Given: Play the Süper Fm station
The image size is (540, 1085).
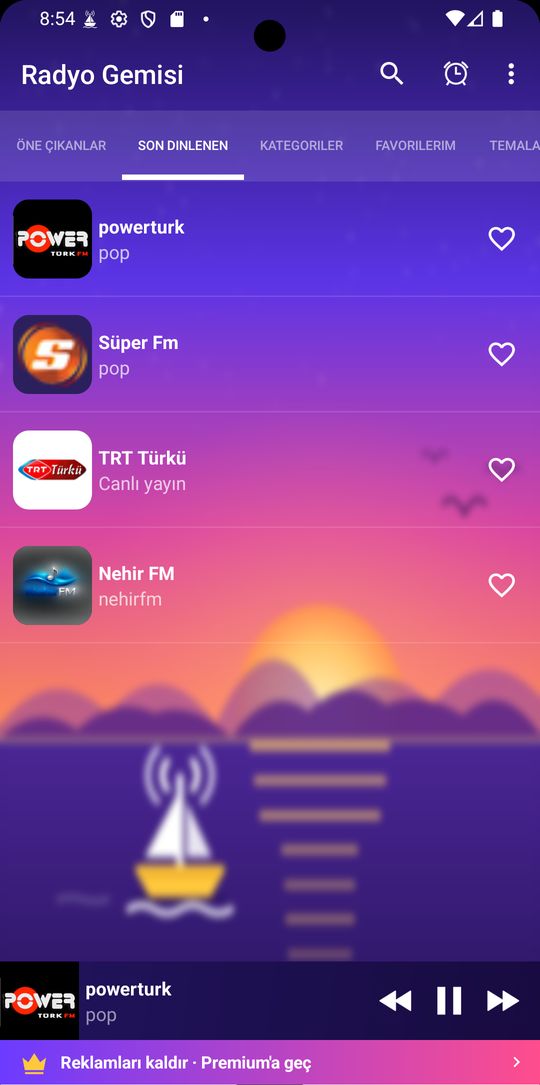Looking at the screenshot, I should 270,354.
